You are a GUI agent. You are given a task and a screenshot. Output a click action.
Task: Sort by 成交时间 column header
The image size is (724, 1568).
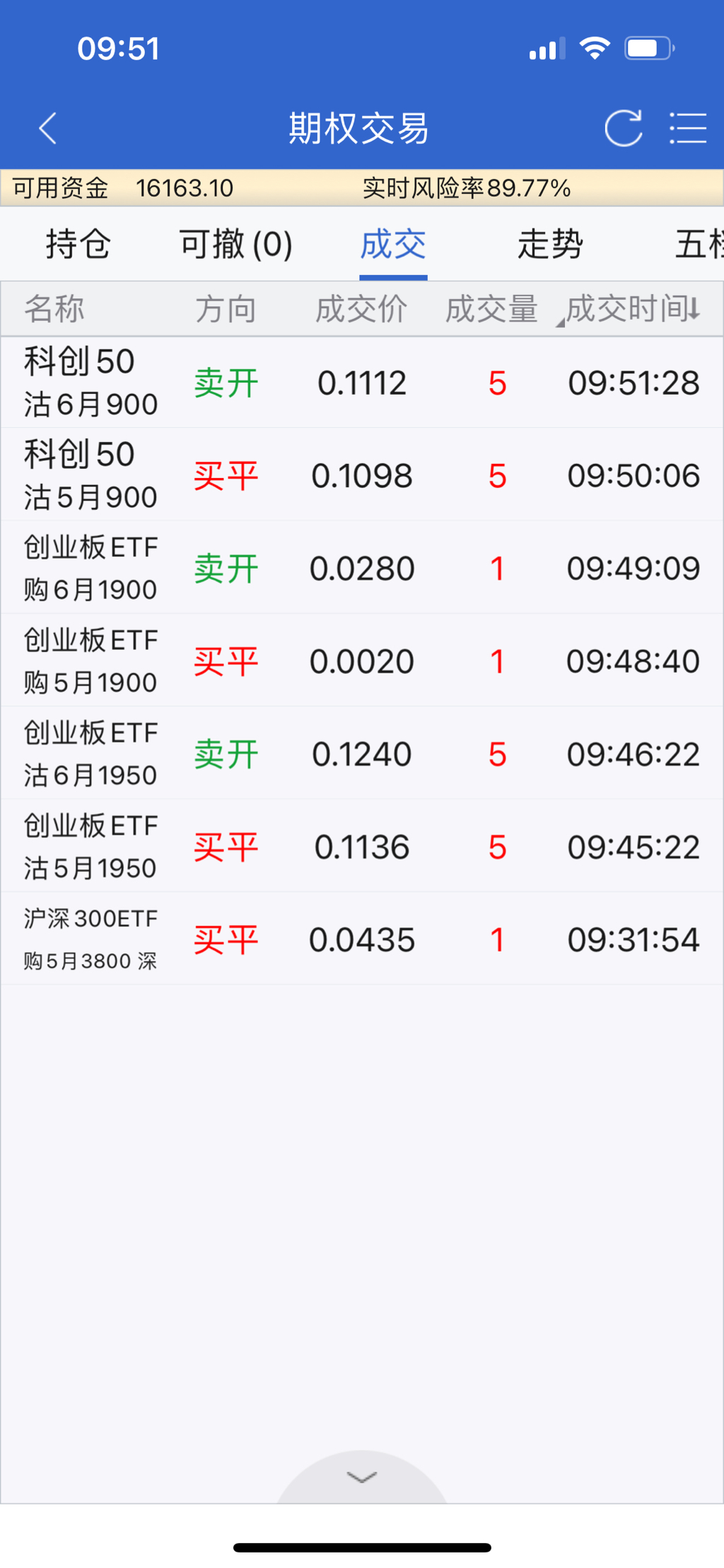click(633, 309)
